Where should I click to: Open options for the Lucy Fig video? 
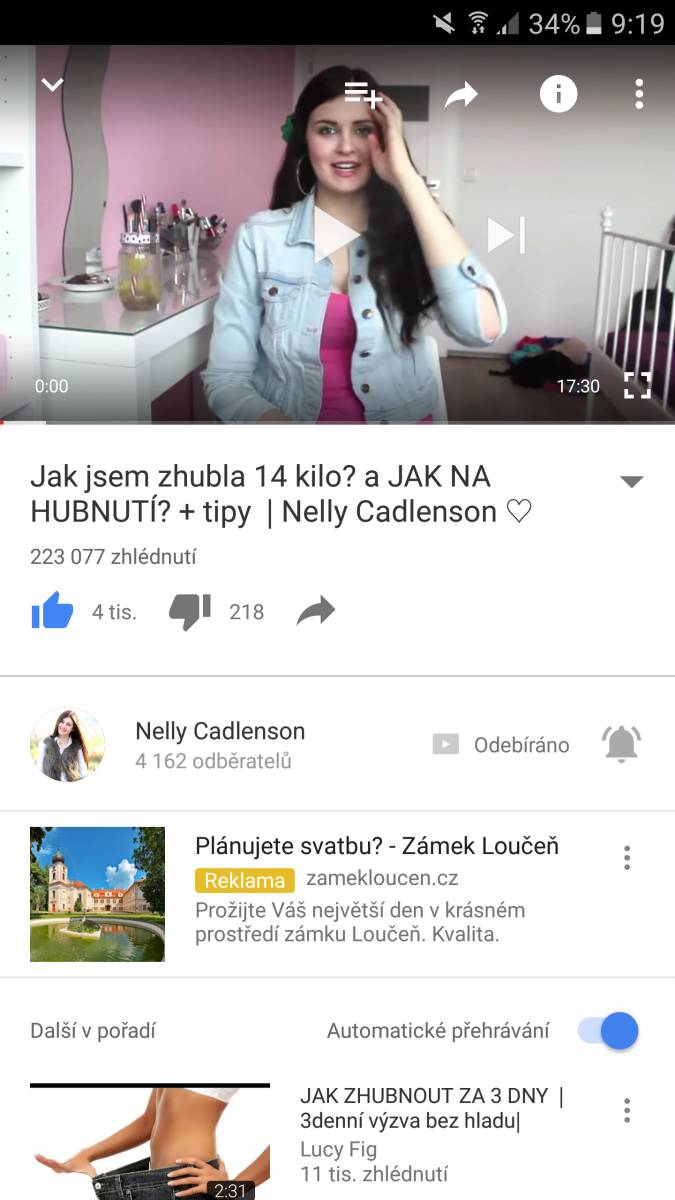pos(627,1111)
